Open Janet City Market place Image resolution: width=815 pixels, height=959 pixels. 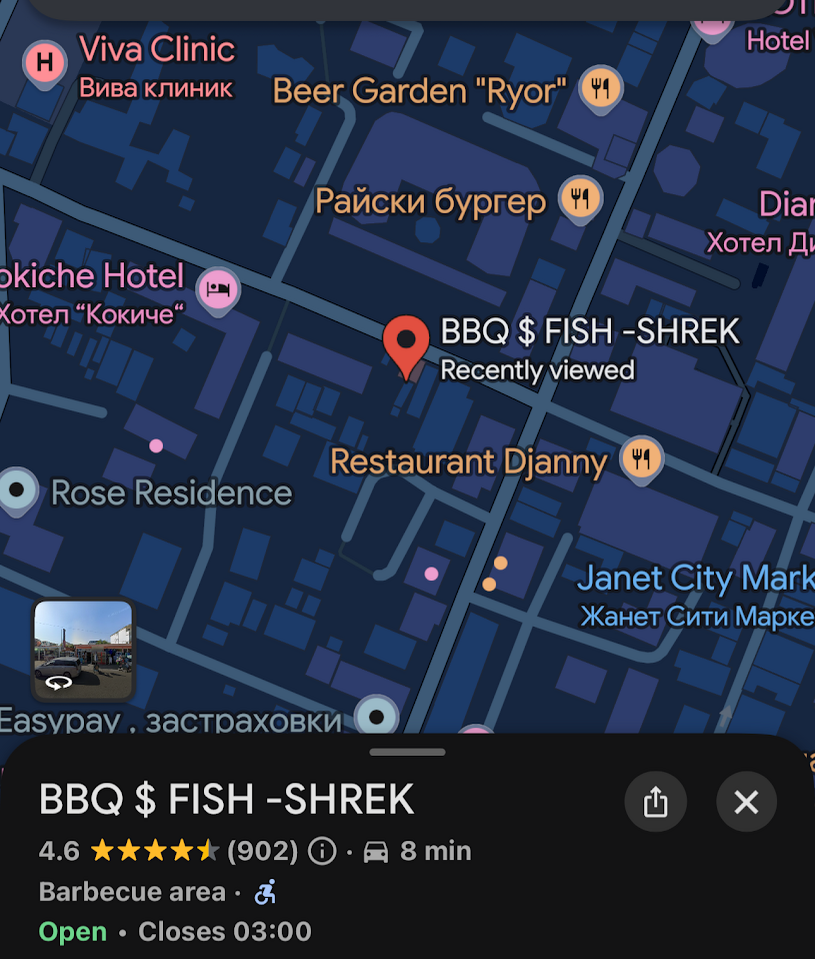click(x=697, y=578)
